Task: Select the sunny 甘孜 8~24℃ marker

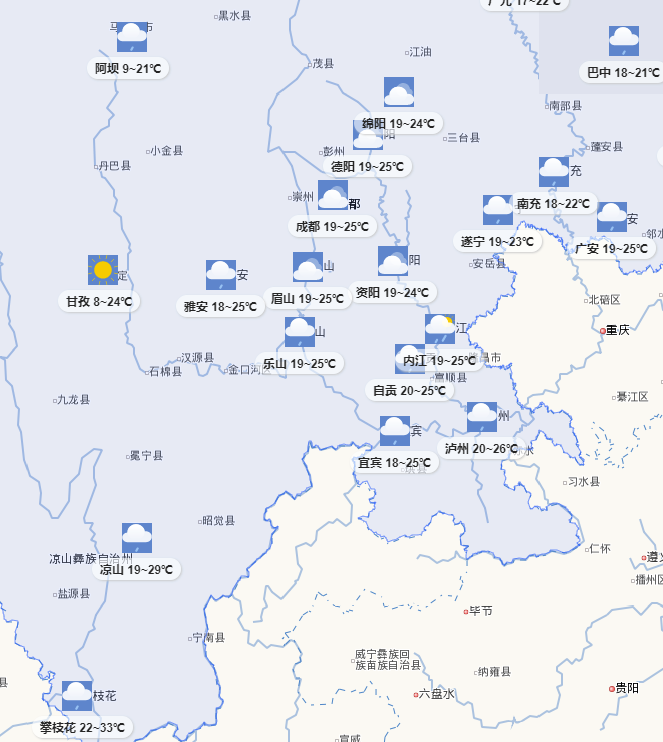Action: point(102,270)
